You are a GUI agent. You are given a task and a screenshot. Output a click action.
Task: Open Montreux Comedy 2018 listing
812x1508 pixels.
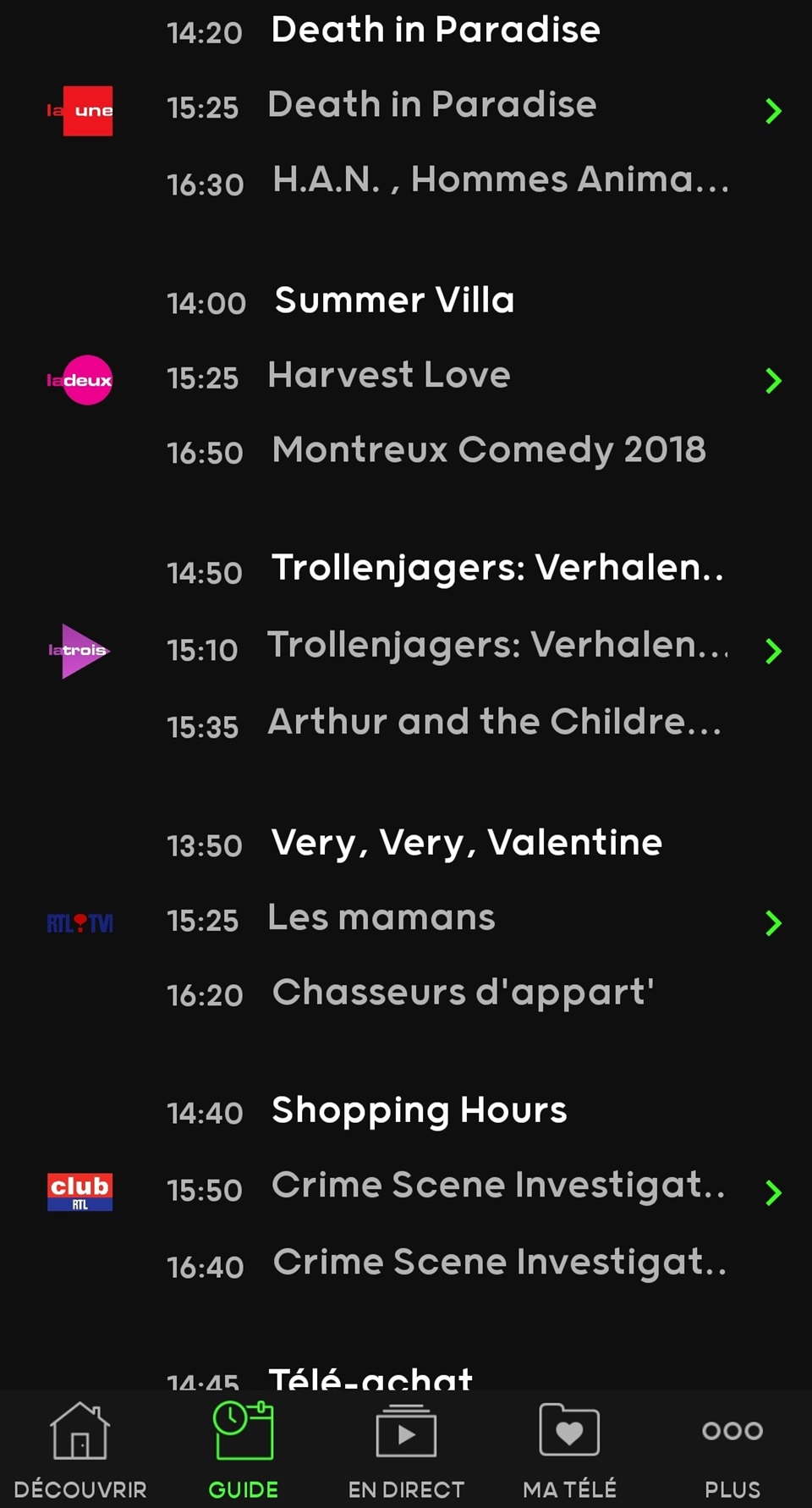coord(488,451)
